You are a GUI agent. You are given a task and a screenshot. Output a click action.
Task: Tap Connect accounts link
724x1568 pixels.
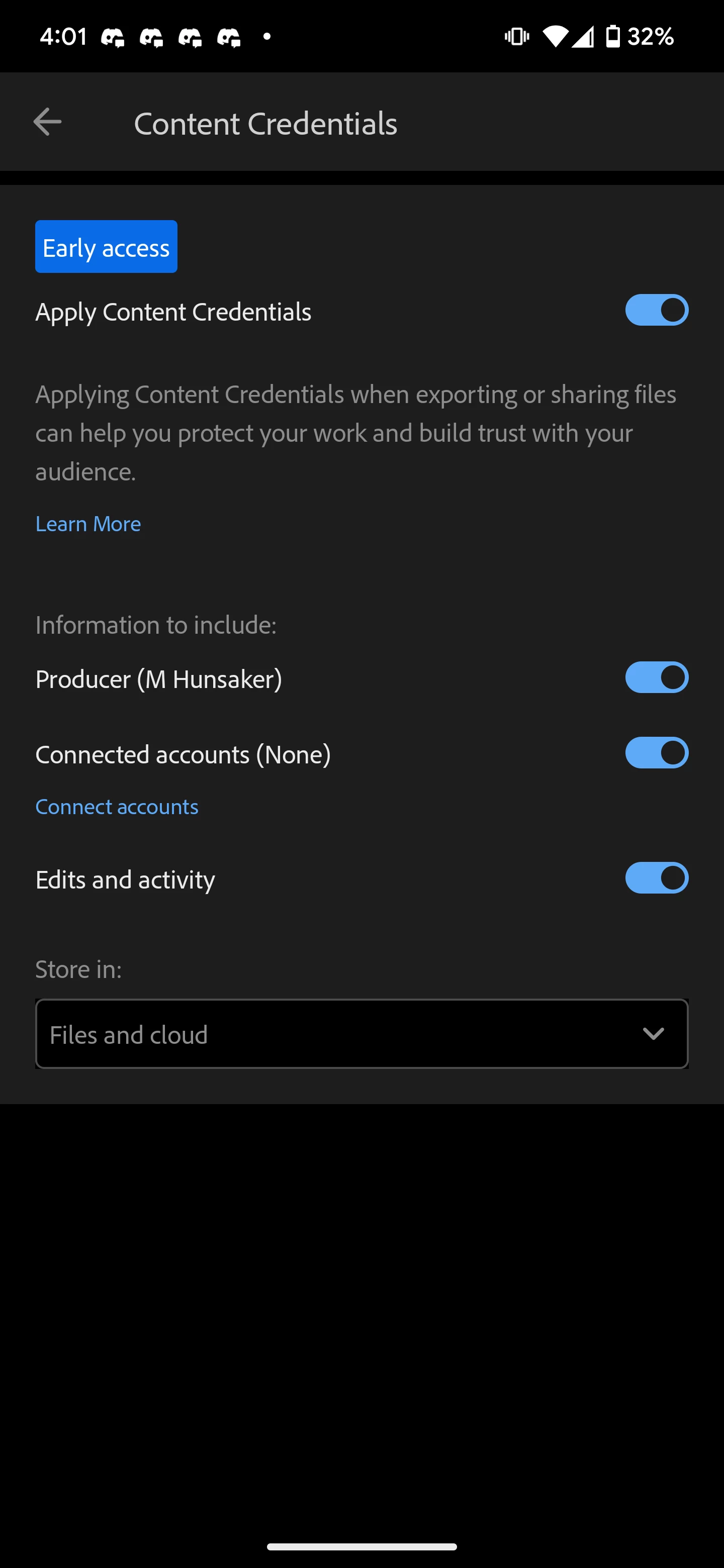tap(117, 807)
